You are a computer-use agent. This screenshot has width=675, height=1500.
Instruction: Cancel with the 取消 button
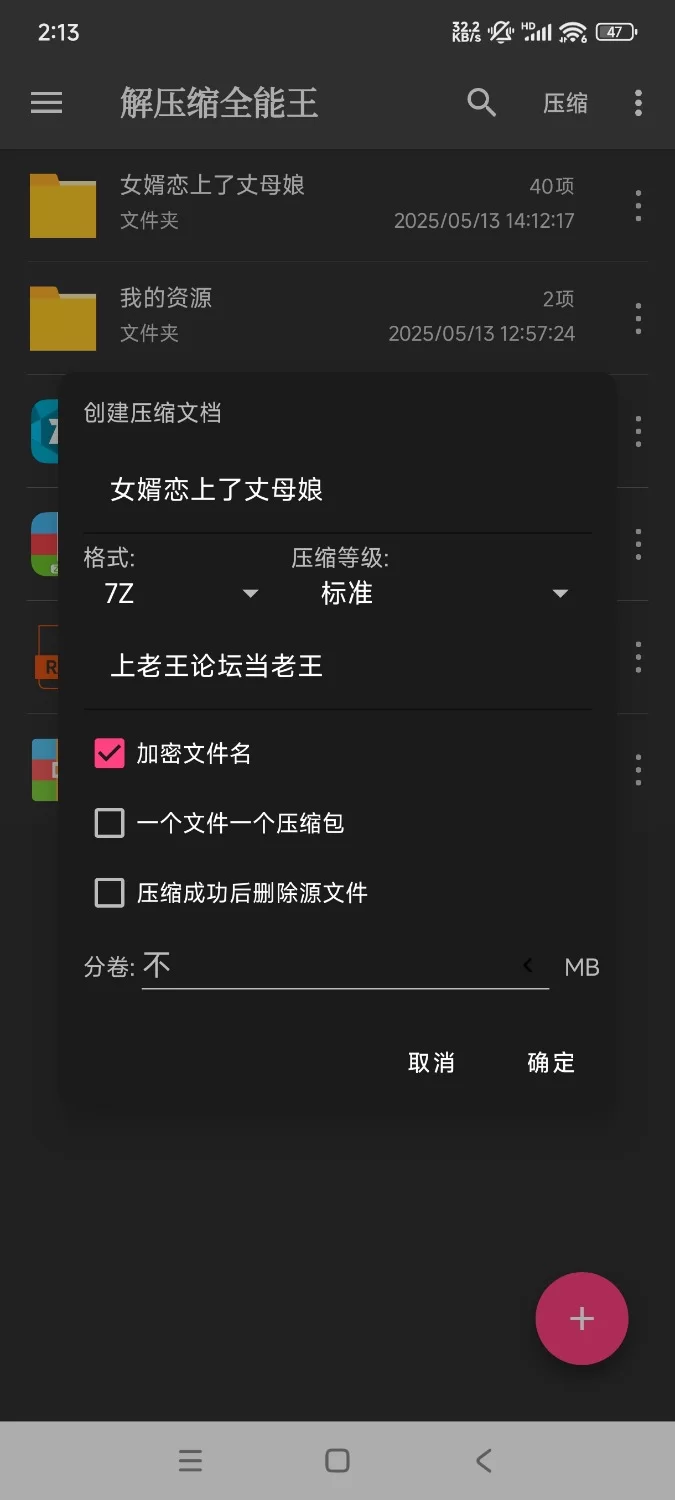point(431,1062)
